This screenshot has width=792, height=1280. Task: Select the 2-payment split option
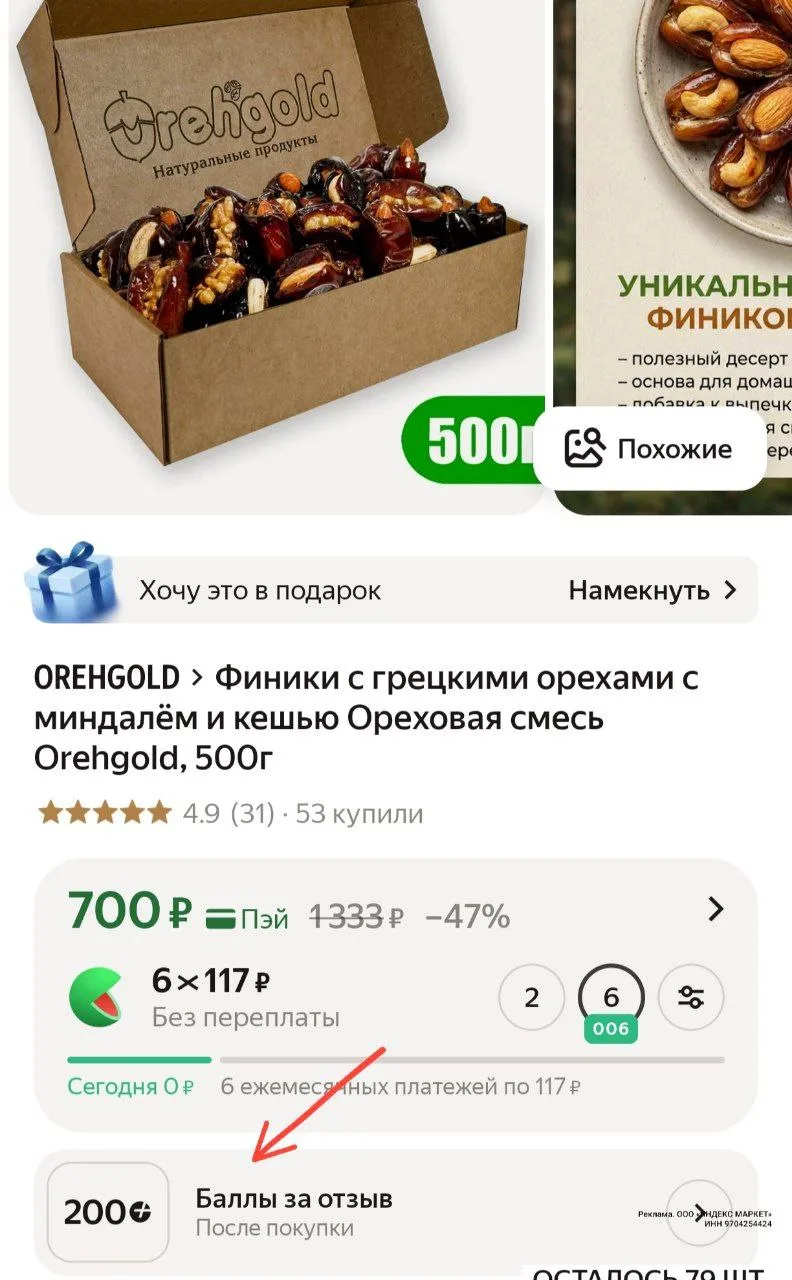point(531,997)
